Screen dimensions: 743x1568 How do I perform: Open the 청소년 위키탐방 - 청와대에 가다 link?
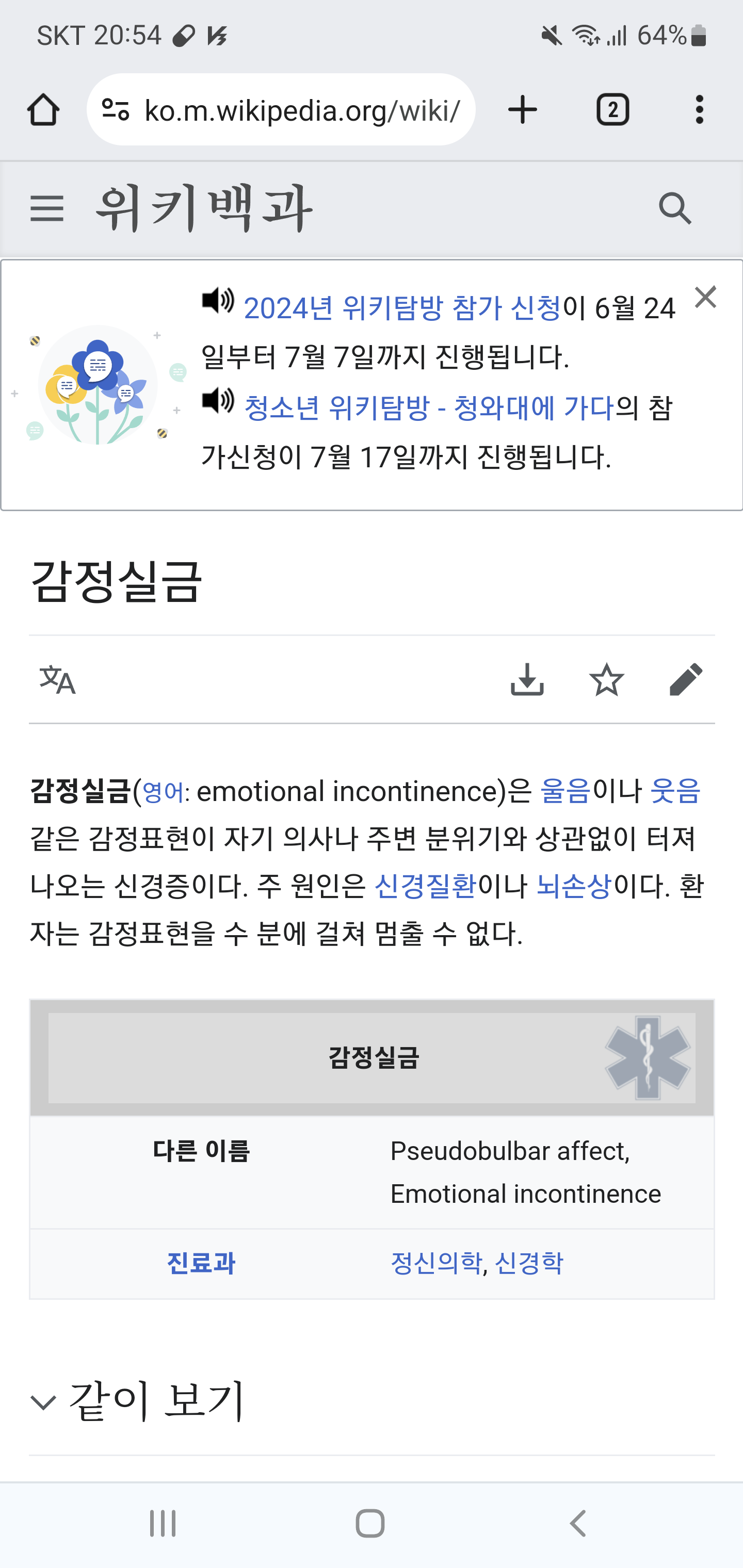[x=429, y=408]
